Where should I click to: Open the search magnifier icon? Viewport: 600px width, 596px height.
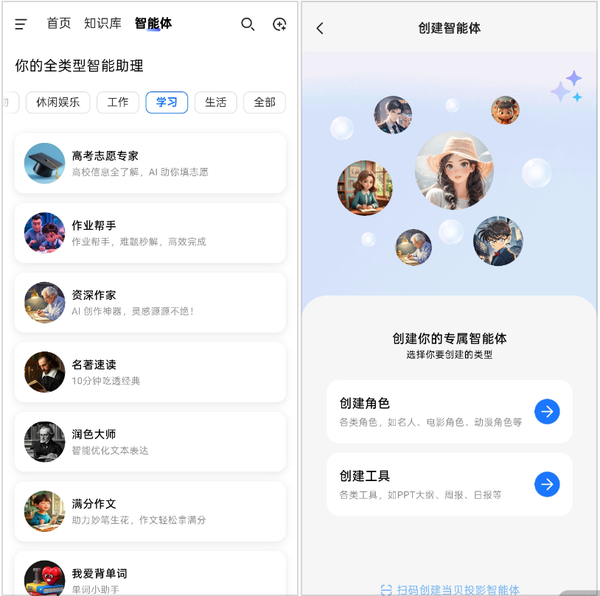coord(248,24)
